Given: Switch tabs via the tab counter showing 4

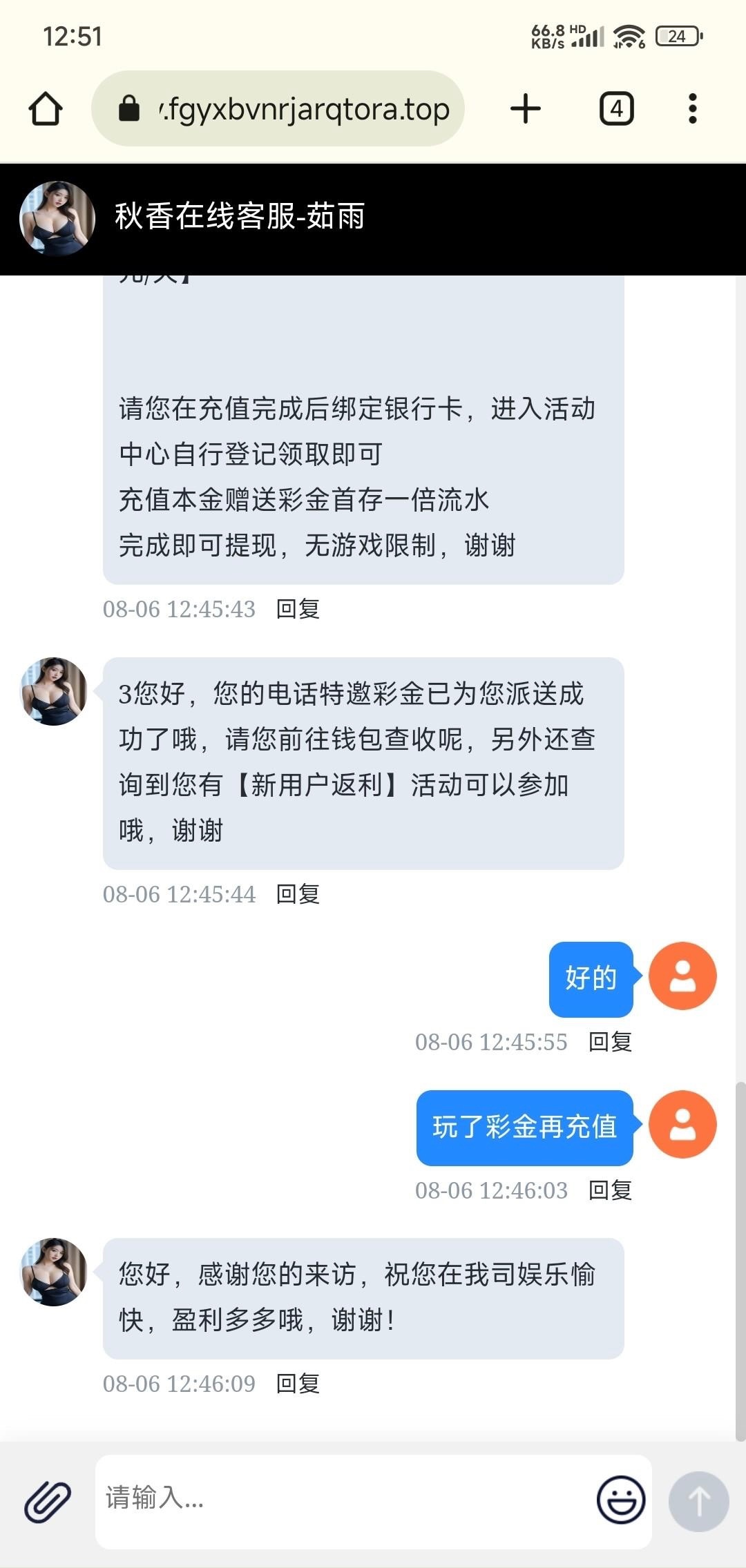Looking at the screenshot, I should [617, 108].
